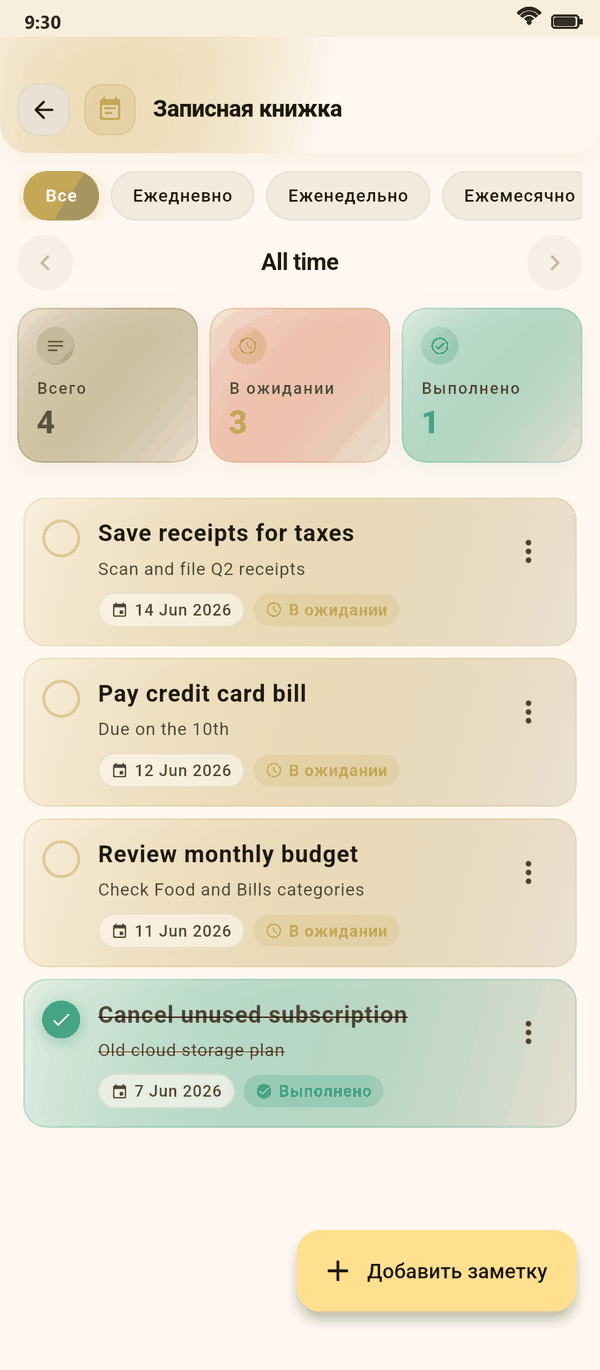The height and width of the screenshot is (1370, 600).
Task: Uncheck Cancel unused subscription
Action: click(x=61, y=1020)
